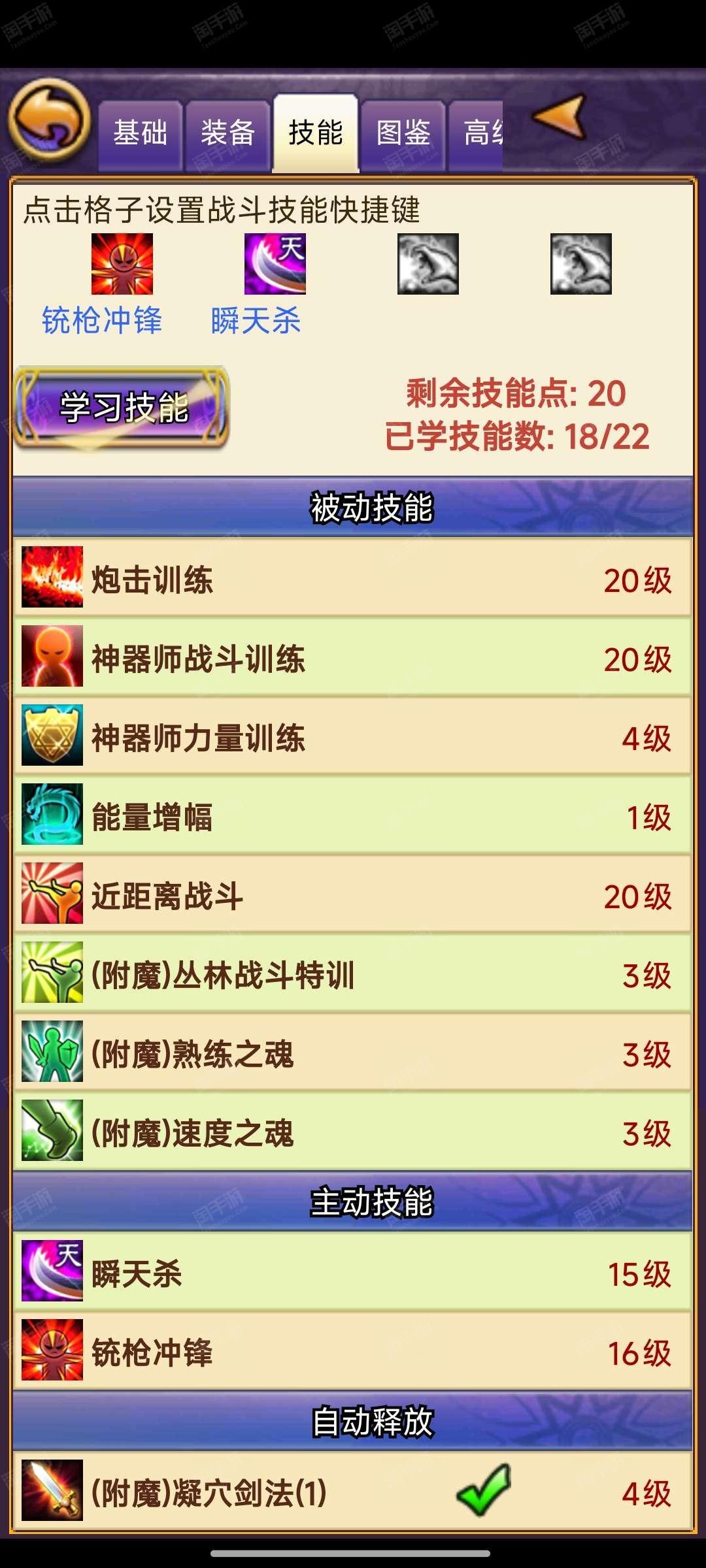Viewport: 706px width, 1568px height.
Task: Switch to the 基础 tab
Action: point(140,135)
